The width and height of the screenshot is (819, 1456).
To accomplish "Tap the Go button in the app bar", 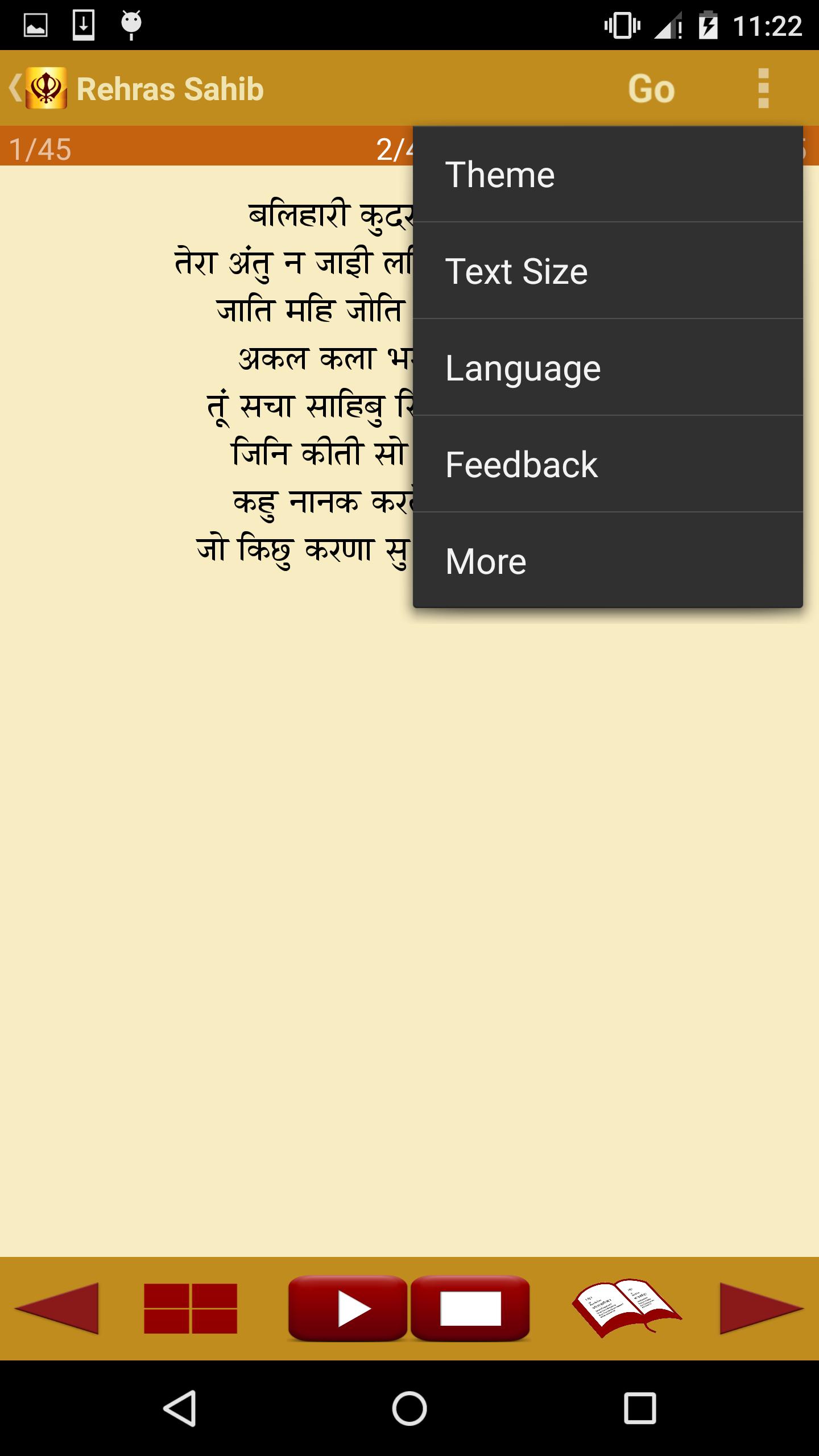I will click(651, 89).
